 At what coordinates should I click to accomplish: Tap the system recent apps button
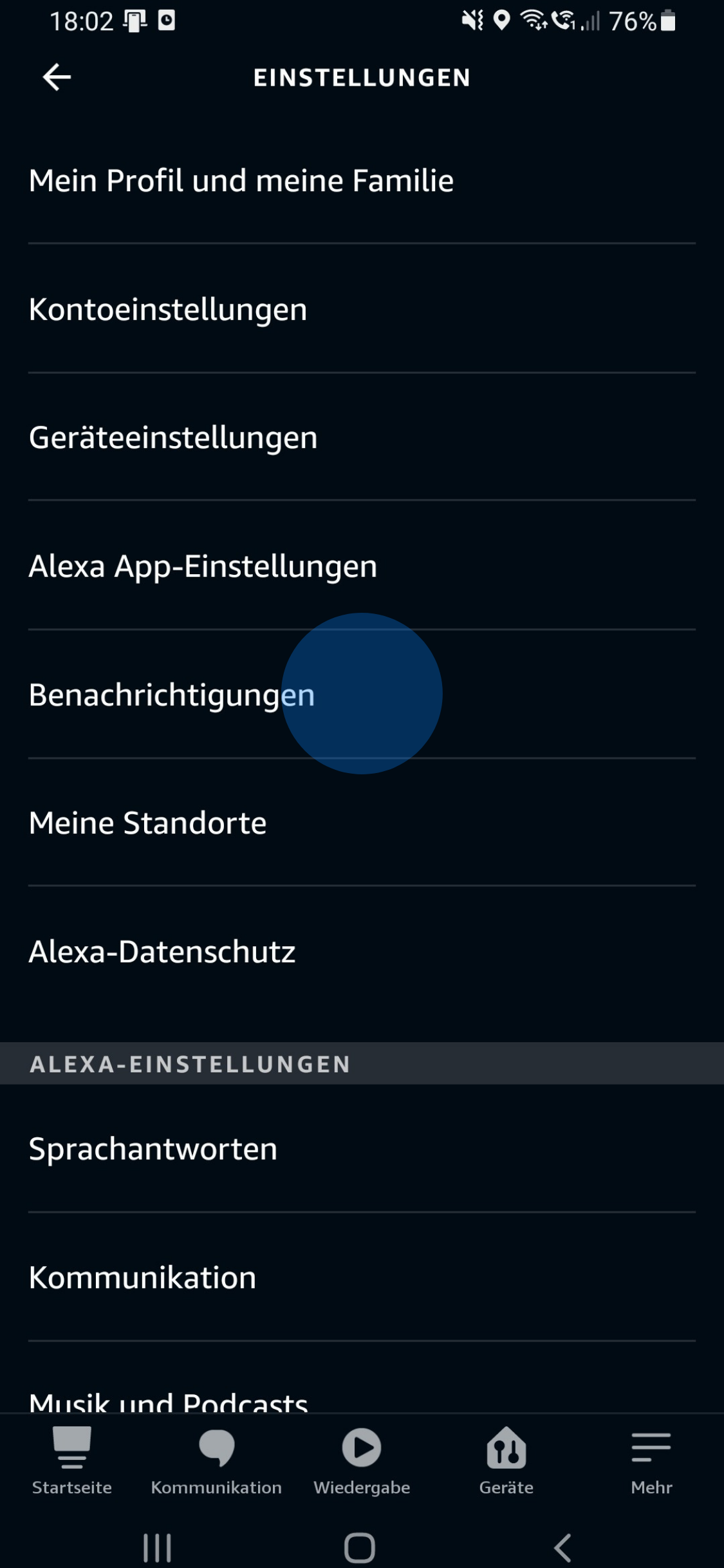click(157, 1547)
